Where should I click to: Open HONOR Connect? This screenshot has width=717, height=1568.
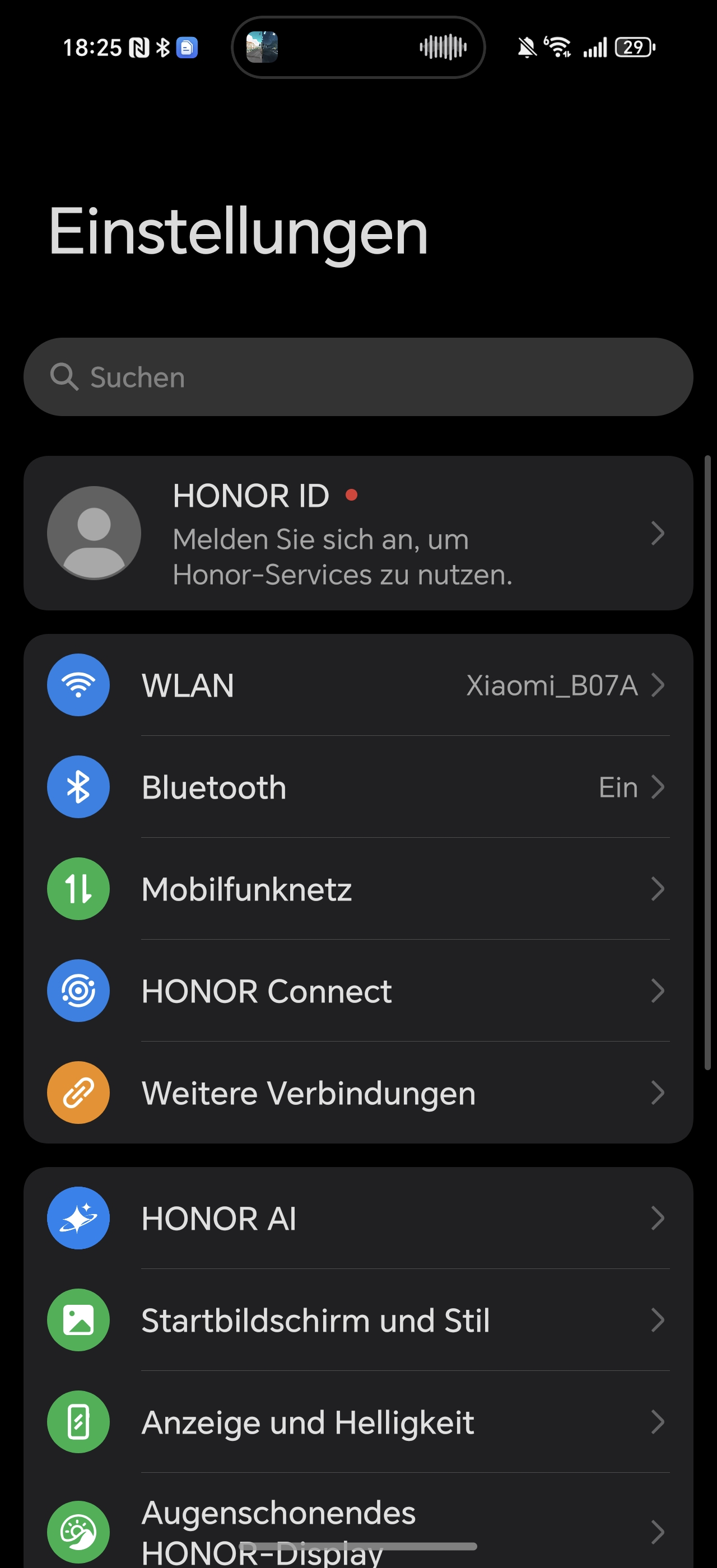point(358,991)
